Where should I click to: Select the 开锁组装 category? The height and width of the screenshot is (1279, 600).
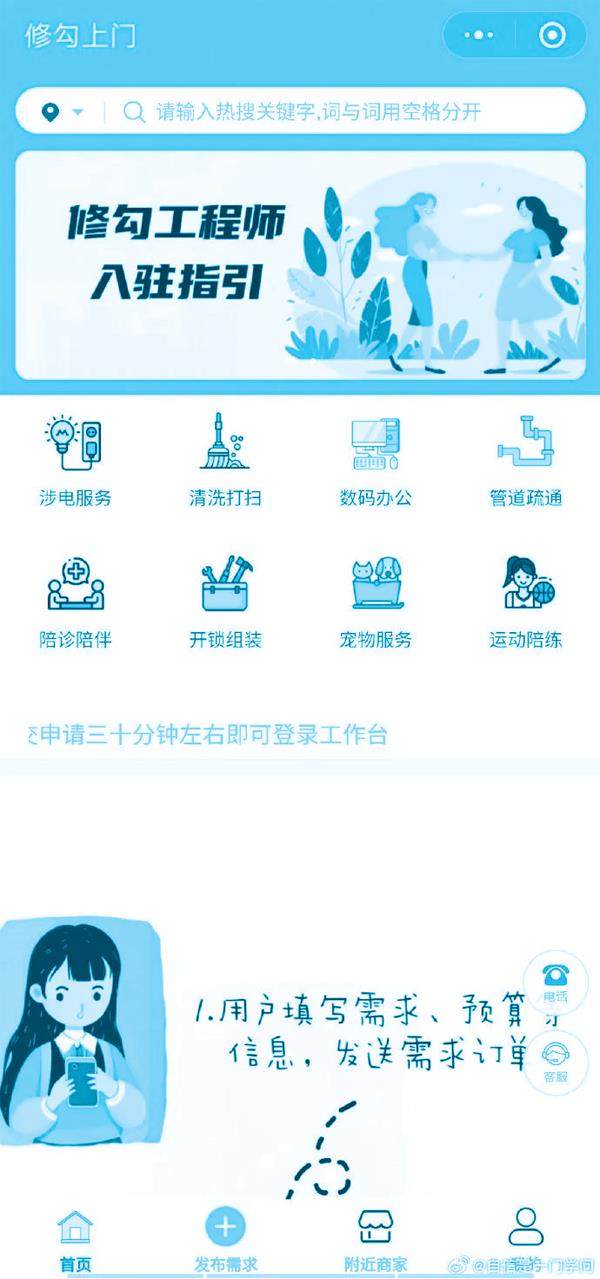coord(225,601)
